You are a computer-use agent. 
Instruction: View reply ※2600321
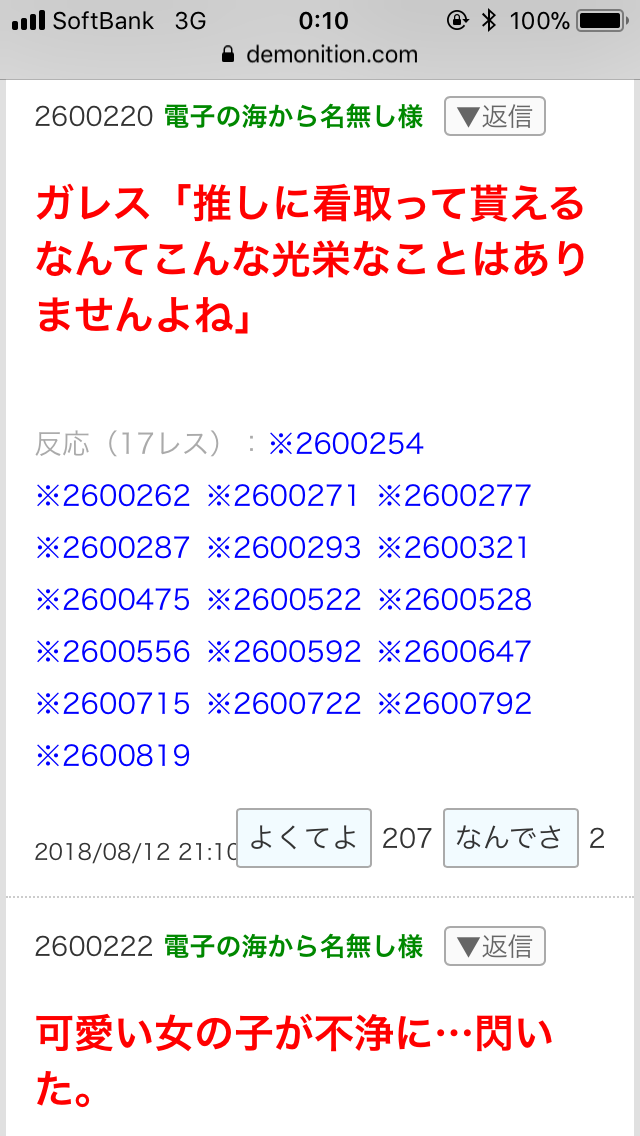454,547
